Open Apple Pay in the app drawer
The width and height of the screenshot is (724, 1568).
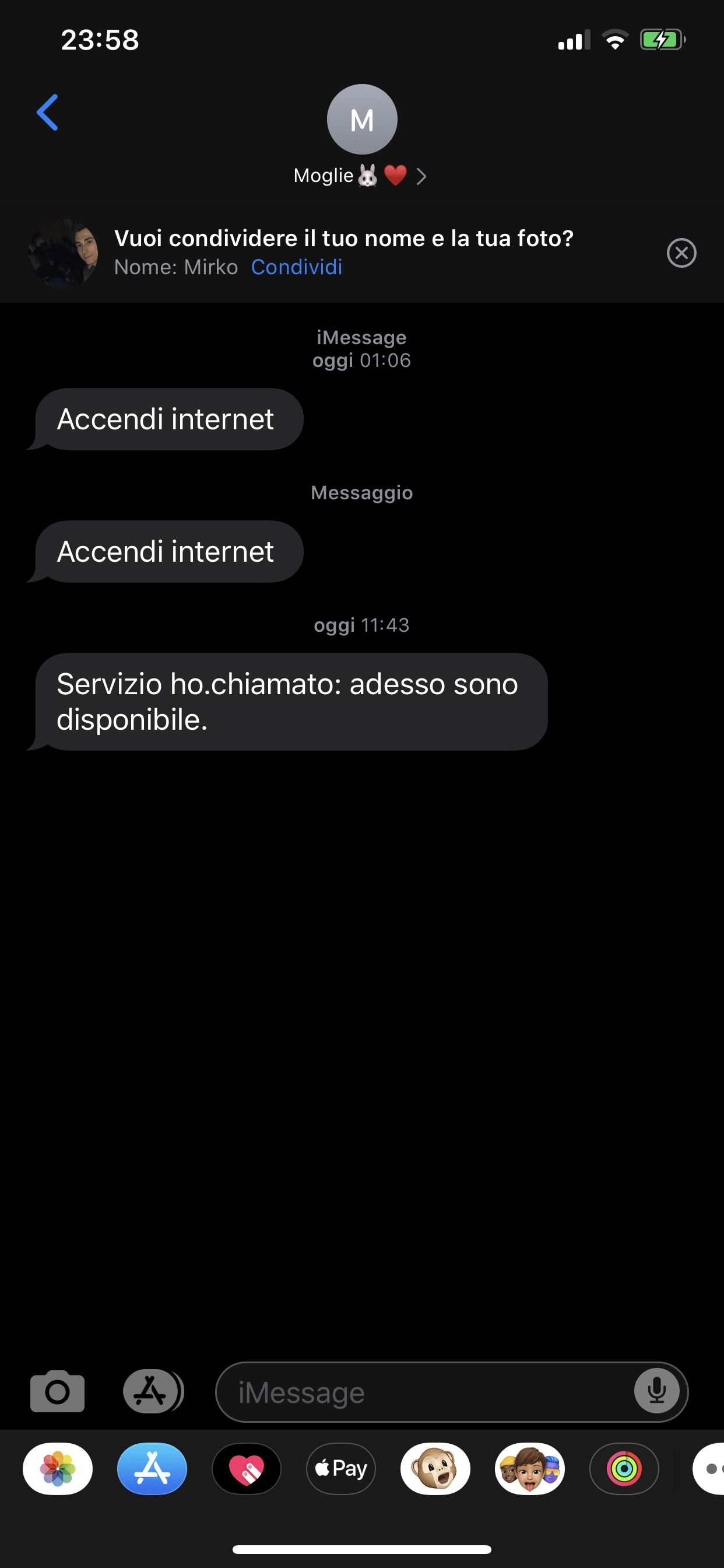tap(340, 1469)
